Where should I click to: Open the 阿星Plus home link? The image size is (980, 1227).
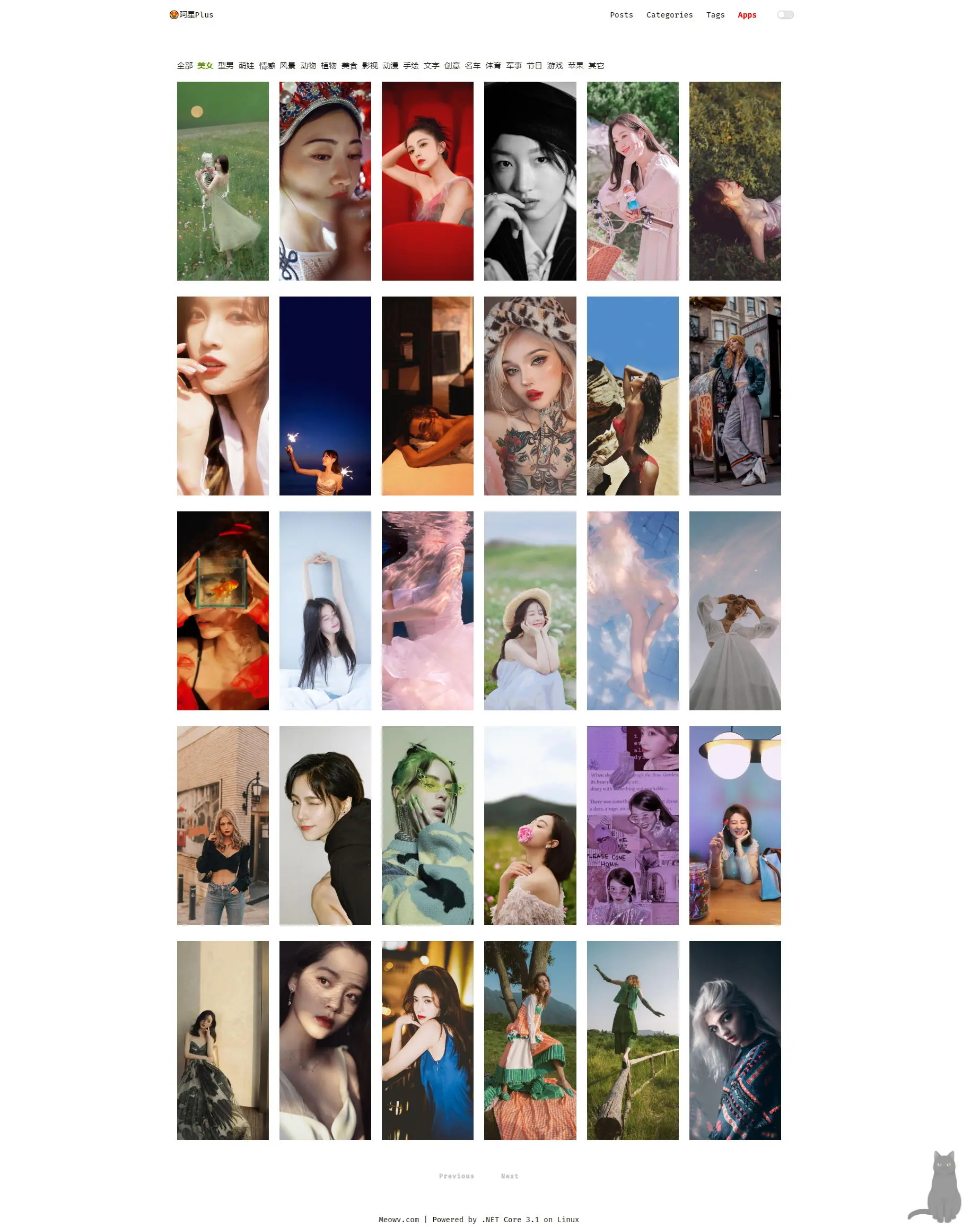tap(191, 15)
